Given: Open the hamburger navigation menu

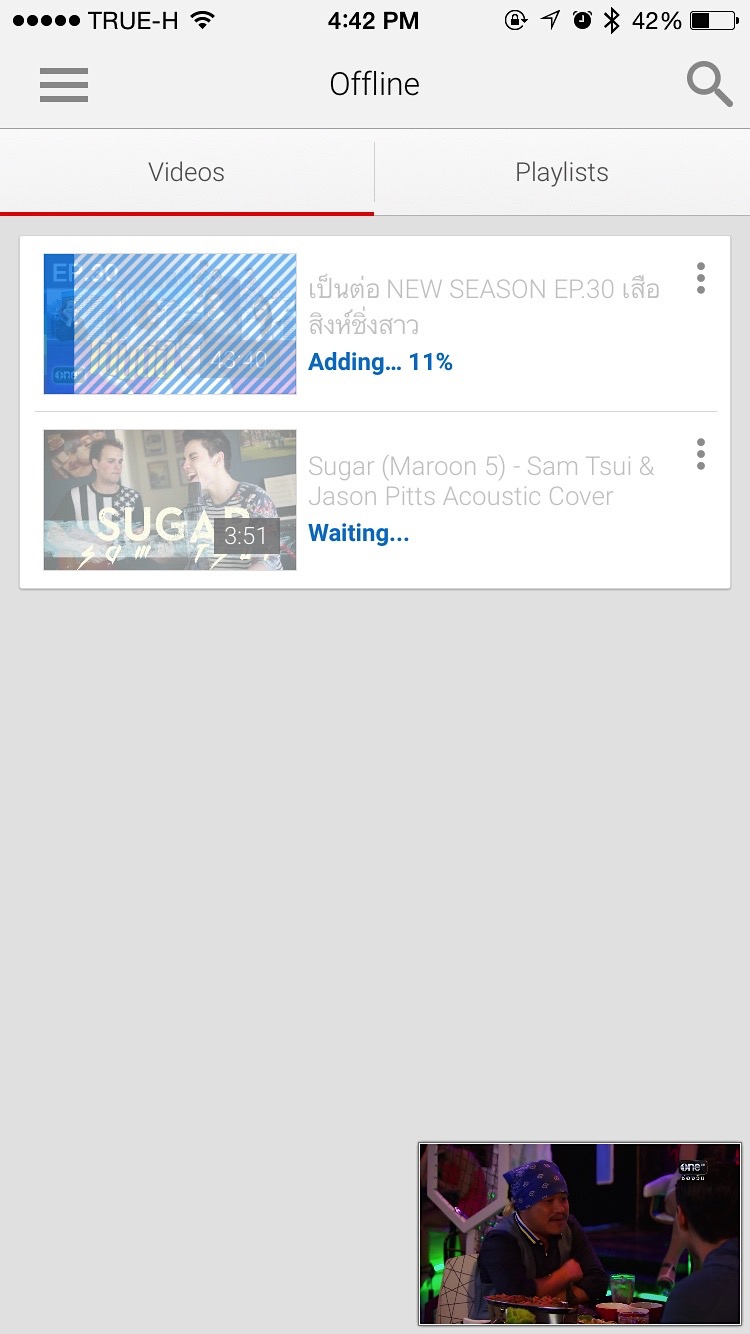Looking at the screenshot, I should [x=64, y=85].
